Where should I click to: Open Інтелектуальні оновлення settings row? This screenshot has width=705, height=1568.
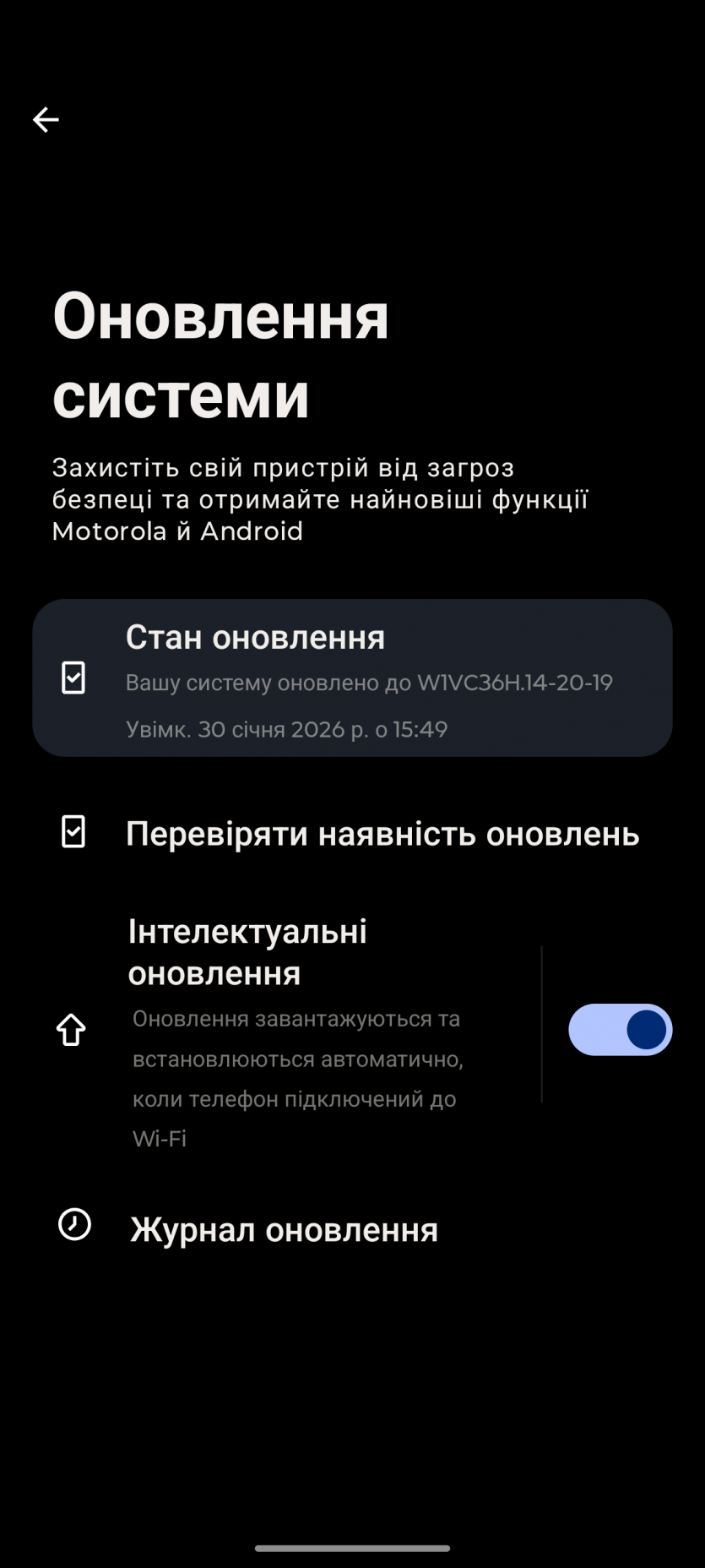296,1031
